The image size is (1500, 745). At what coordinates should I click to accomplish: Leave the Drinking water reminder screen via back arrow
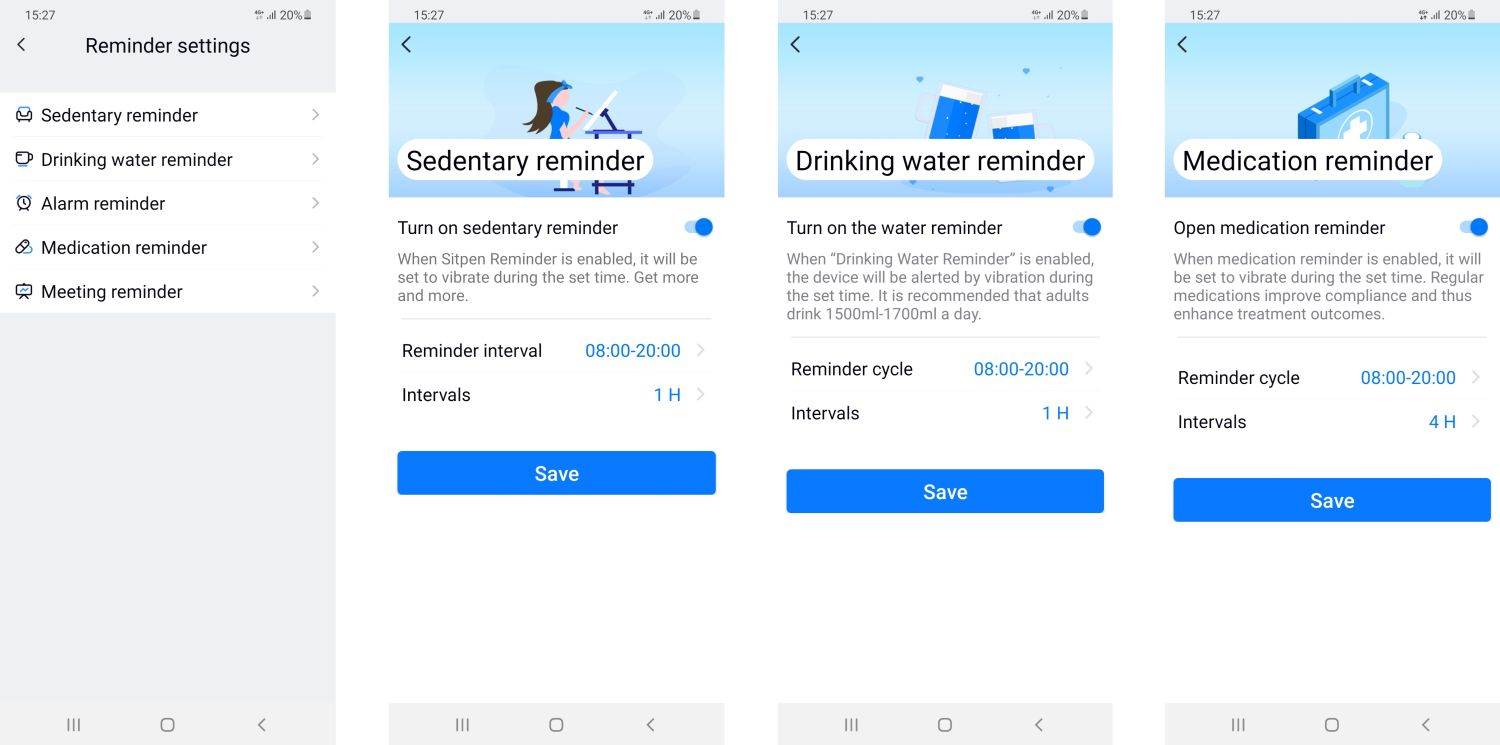coord(795,45)
